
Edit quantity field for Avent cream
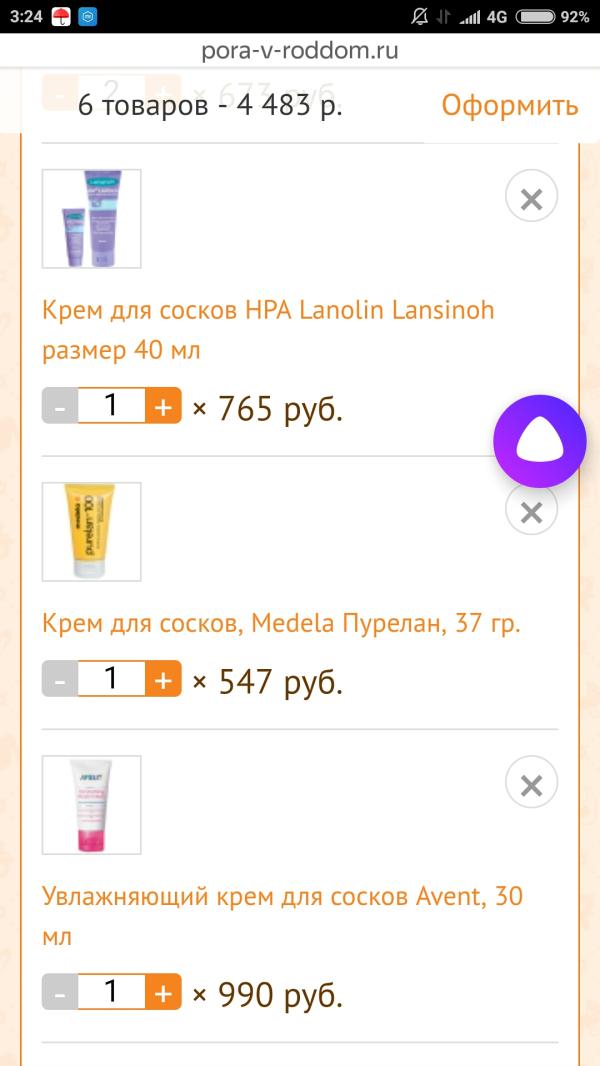click(x=111, y=993)
